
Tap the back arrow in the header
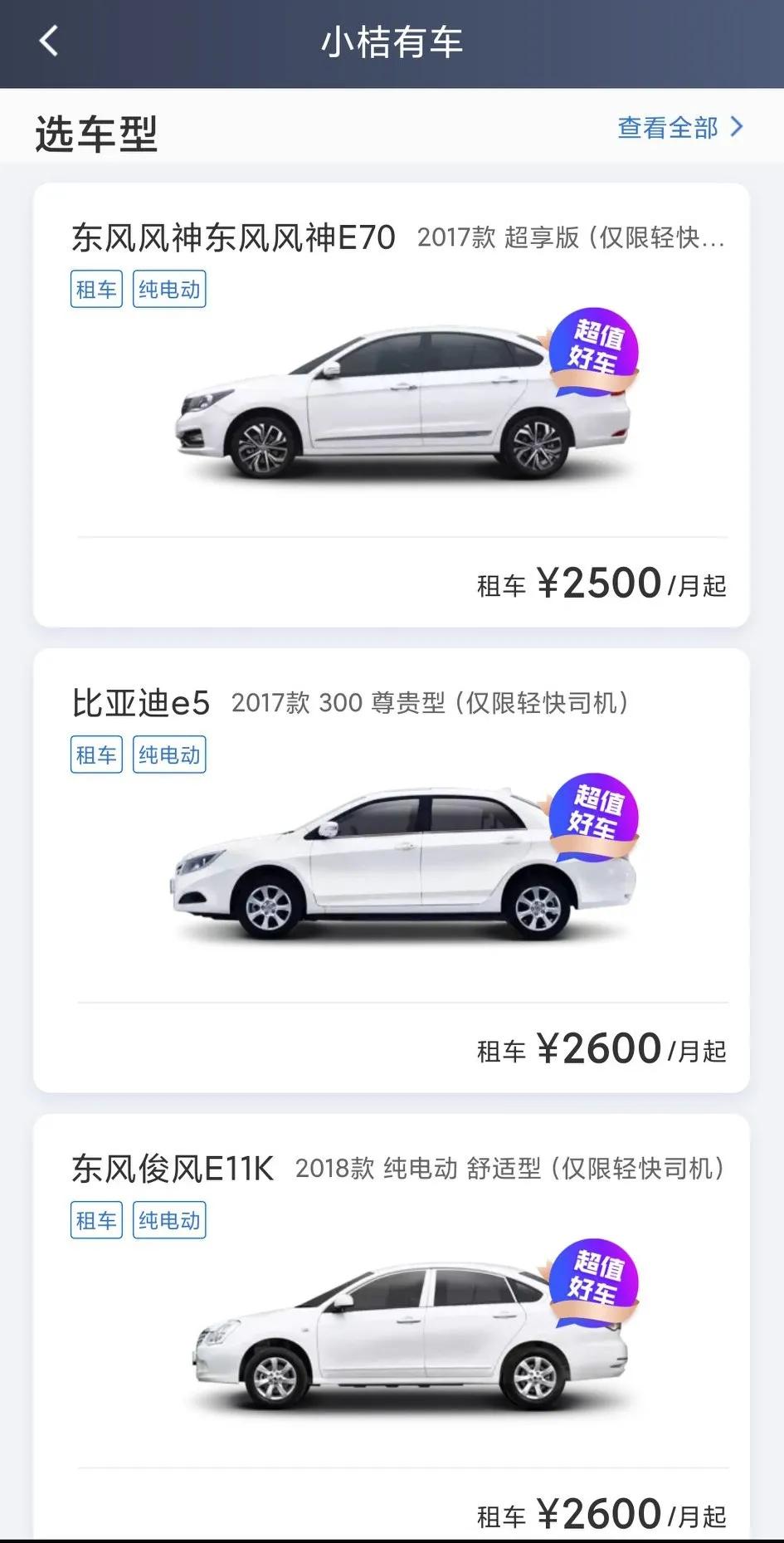coord(49,42)
